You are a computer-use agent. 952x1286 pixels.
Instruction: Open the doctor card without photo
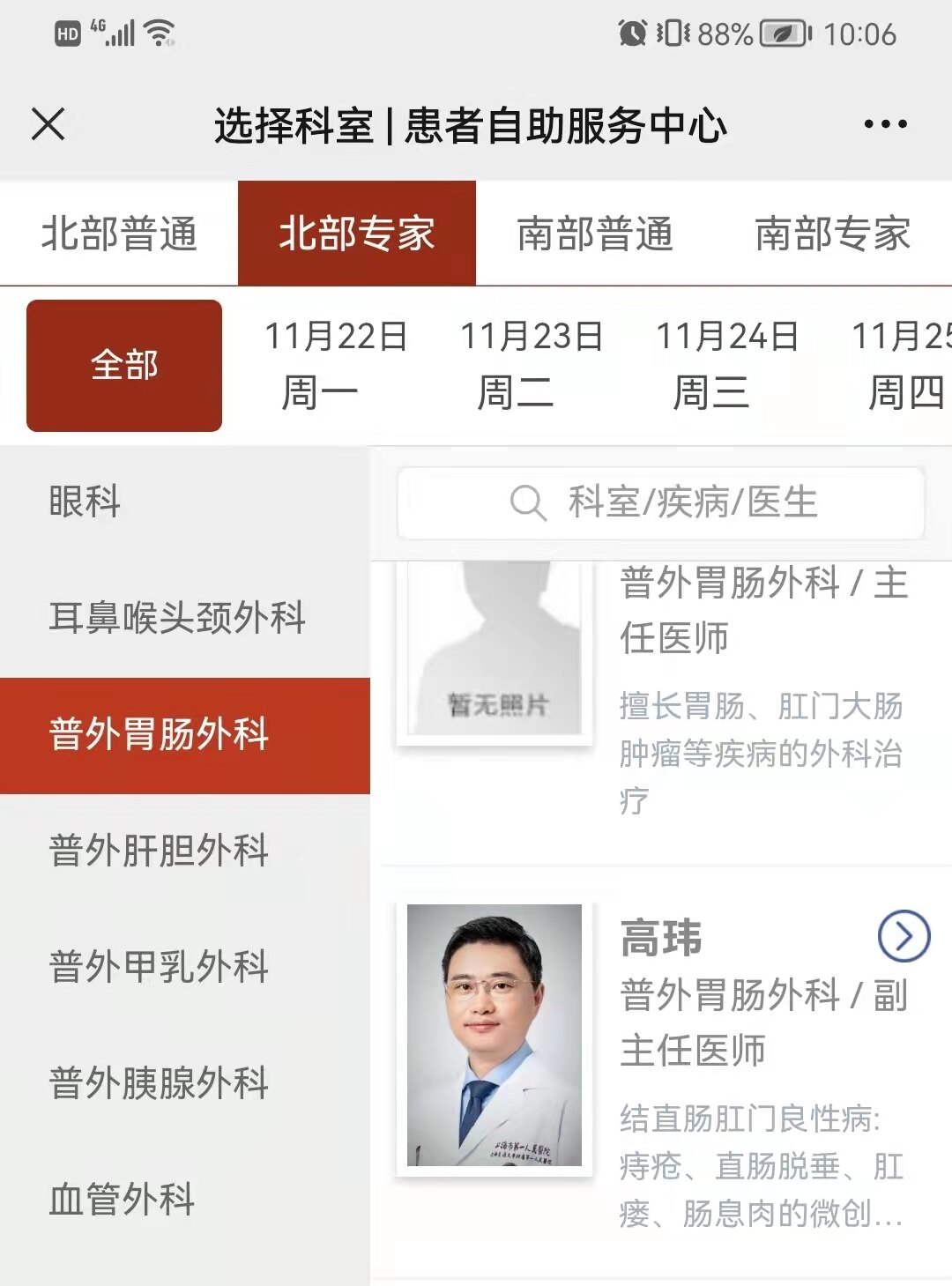pos(661,688)
